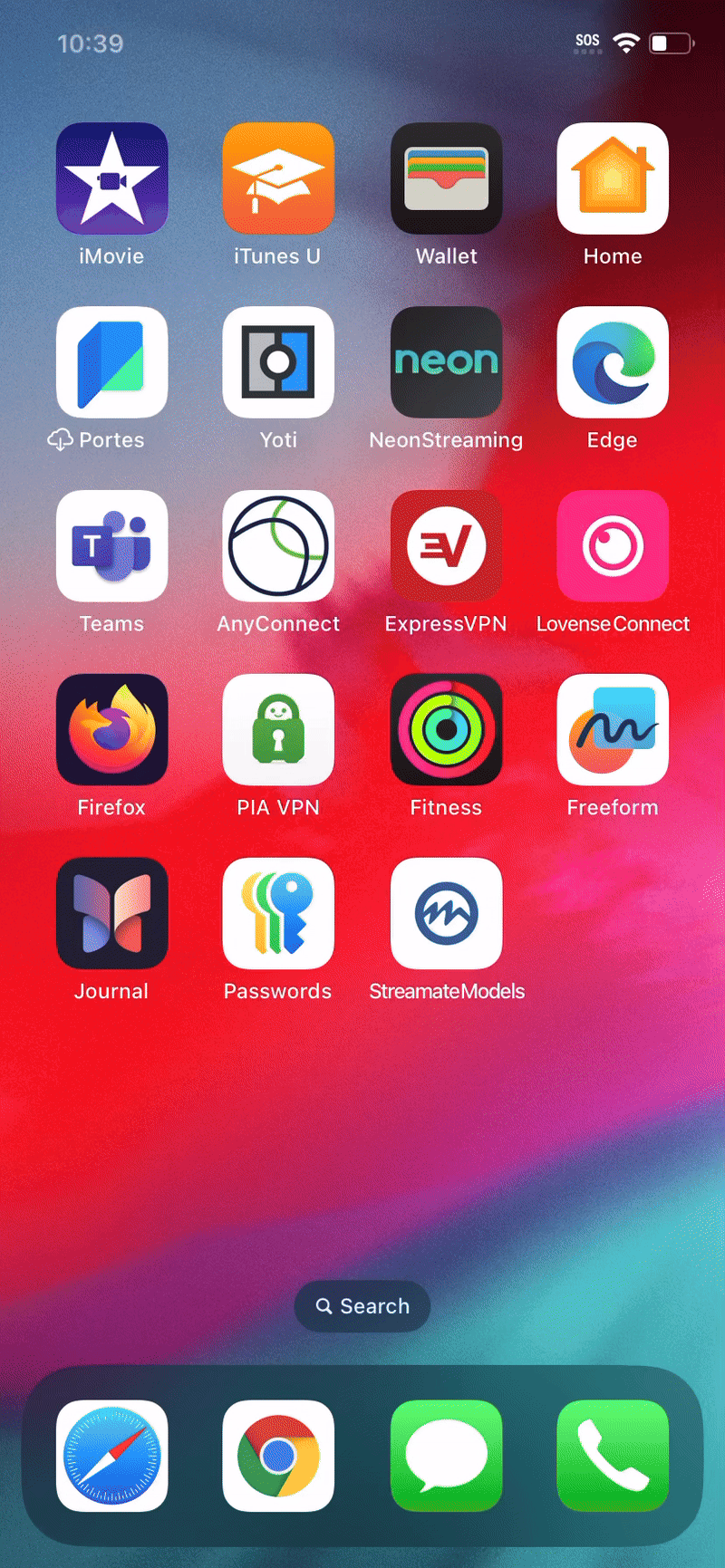Open the Yoti app
Viewport: 725px width, 1568px height.
click(x=278, y=362)
